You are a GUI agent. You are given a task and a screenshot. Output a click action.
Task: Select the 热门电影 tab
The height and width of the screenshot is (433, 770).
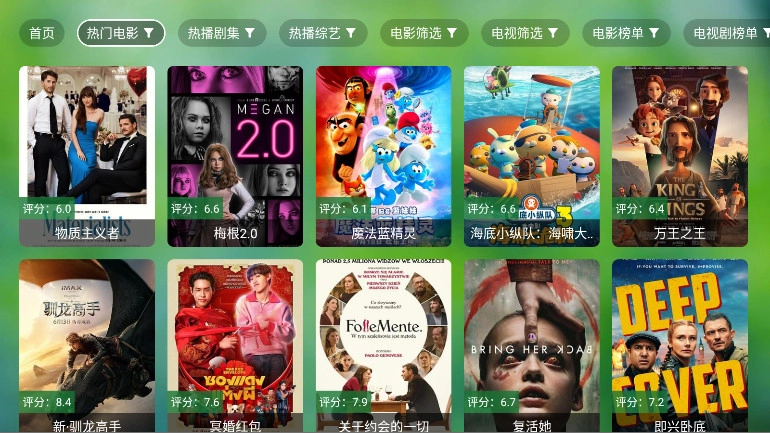coord(121,33)
